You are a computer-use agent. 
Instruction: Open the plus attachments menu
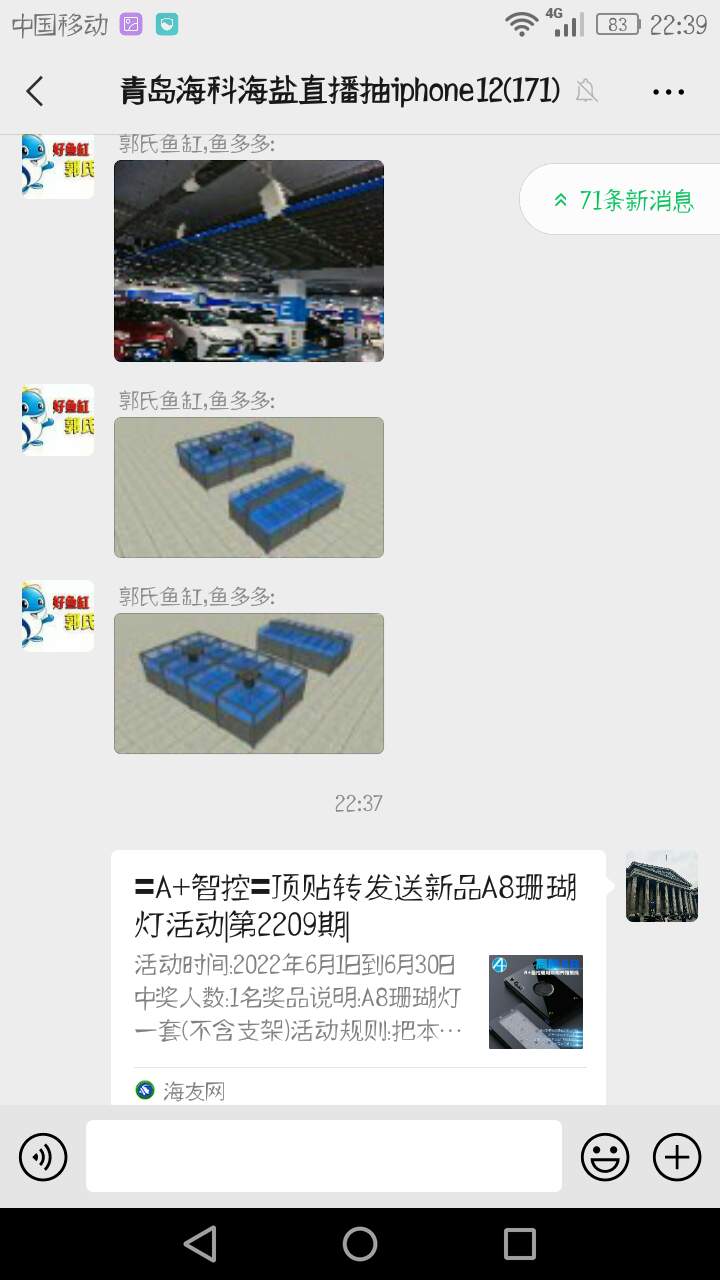pyautogui.click(x=677, y=1157)
